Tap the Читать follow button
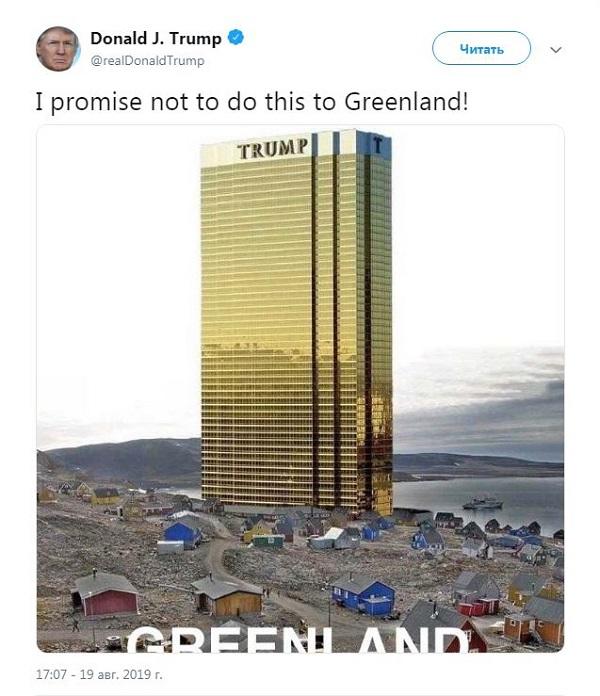Image resolution: width=600 pixels, height=696 pixels. pyautogui.click(x=481, y=47)
